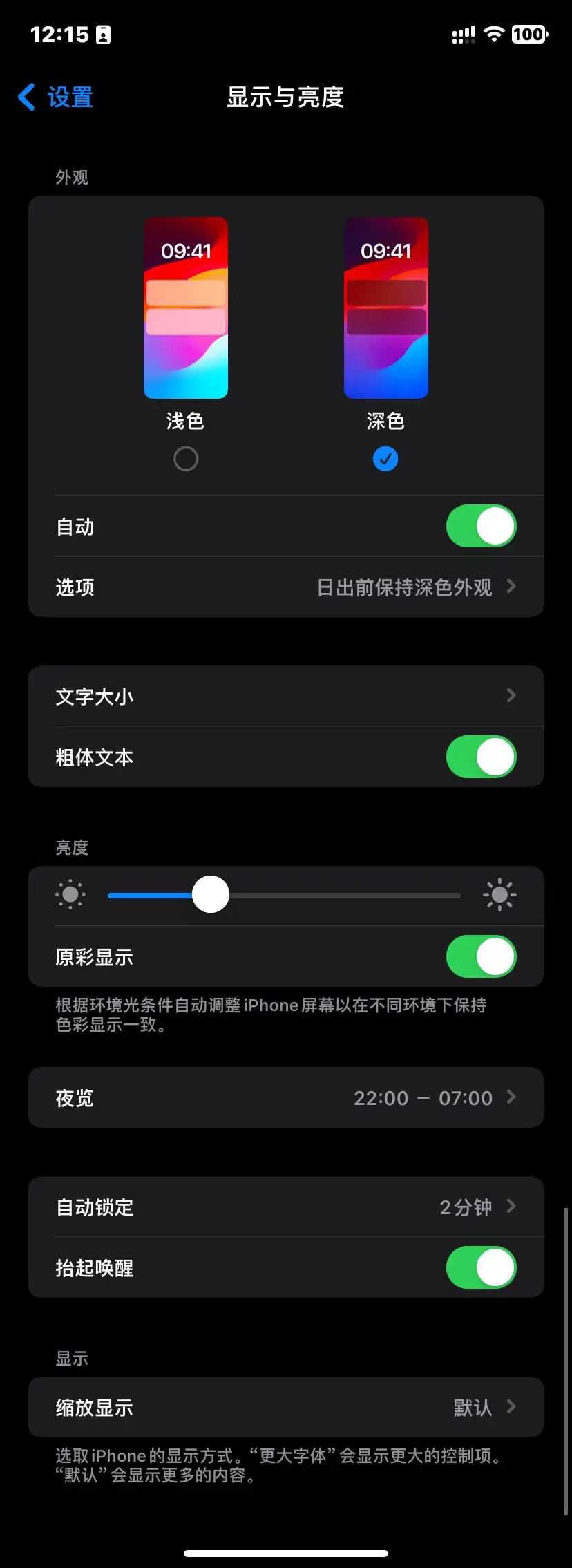Open 文字大小 text size settings

[x=285, y=697]
